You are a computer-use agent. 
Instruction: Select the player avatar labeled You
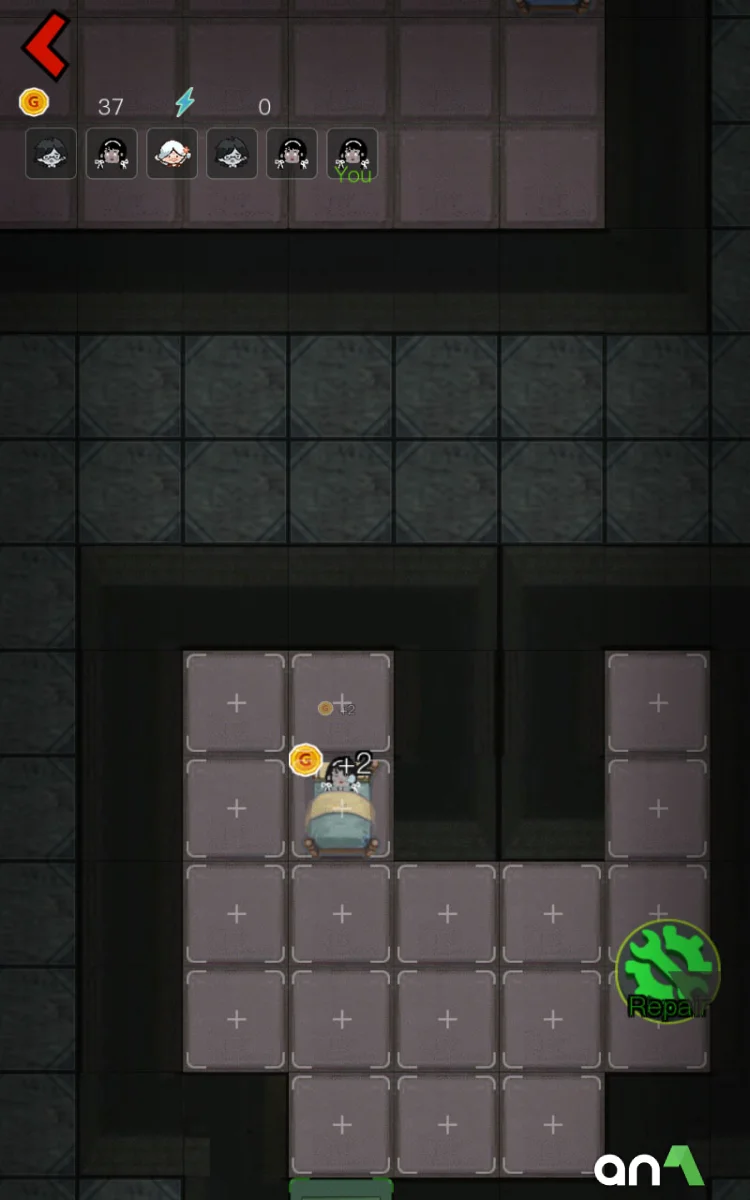352,153
